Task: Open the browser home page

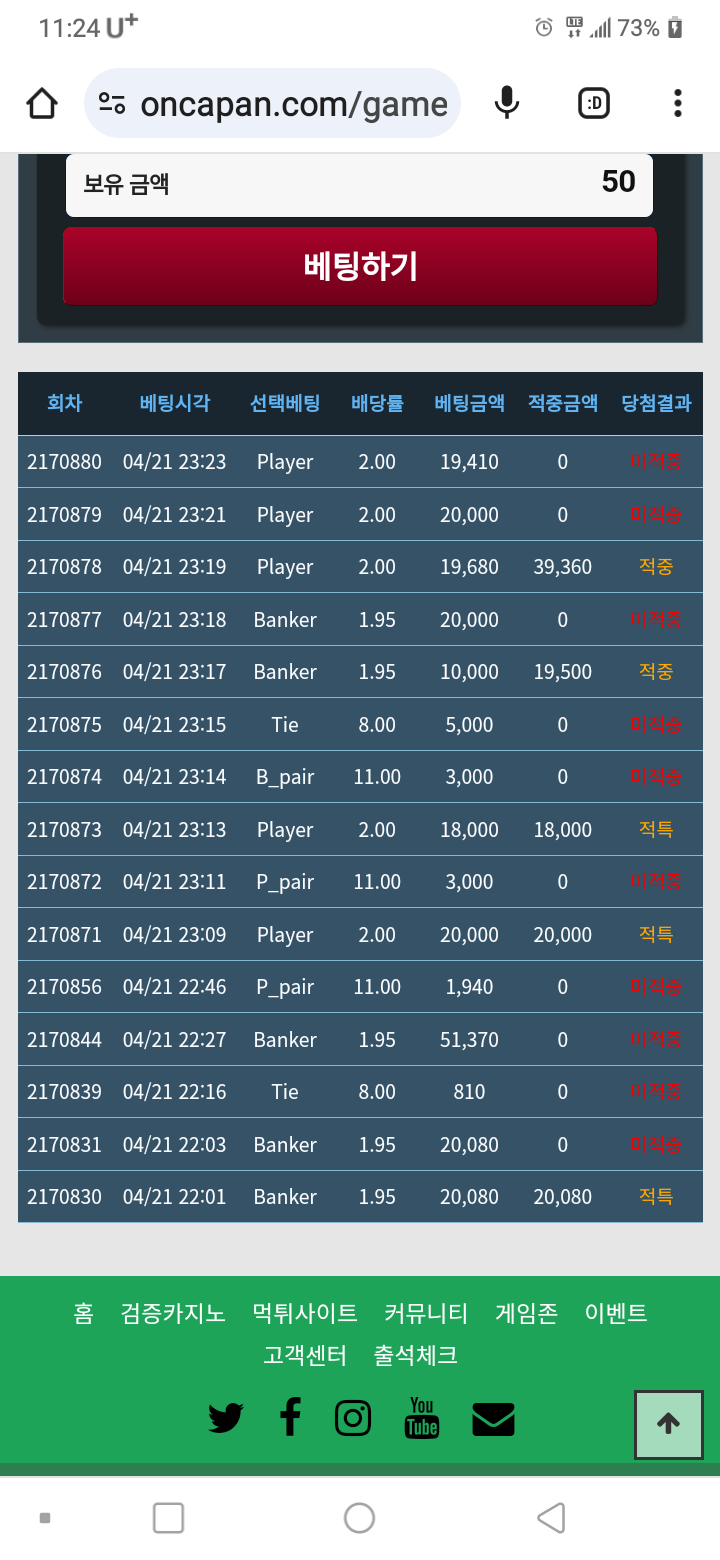Action: point(42,103)
